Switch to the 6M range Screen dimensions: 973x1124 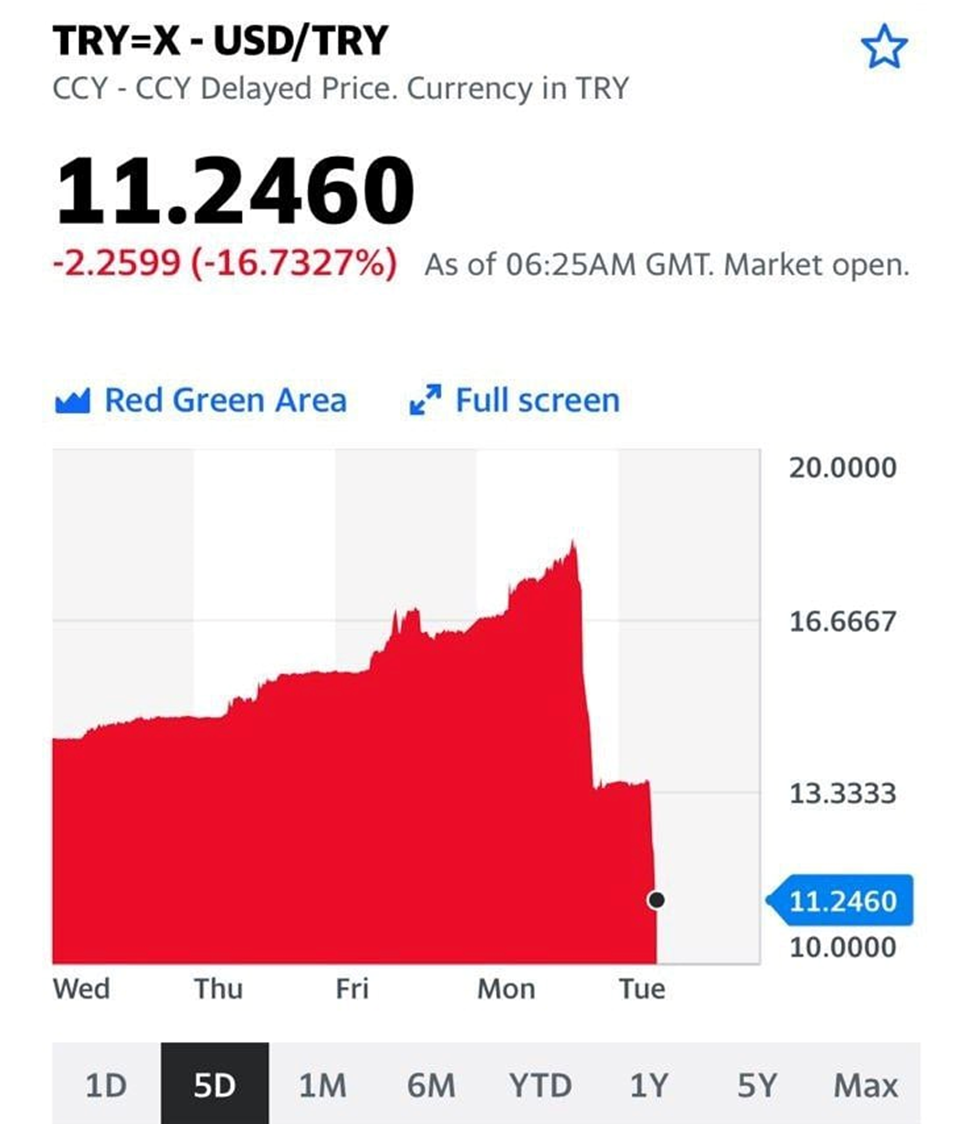pyautogui.click(x=431, y=1085)
